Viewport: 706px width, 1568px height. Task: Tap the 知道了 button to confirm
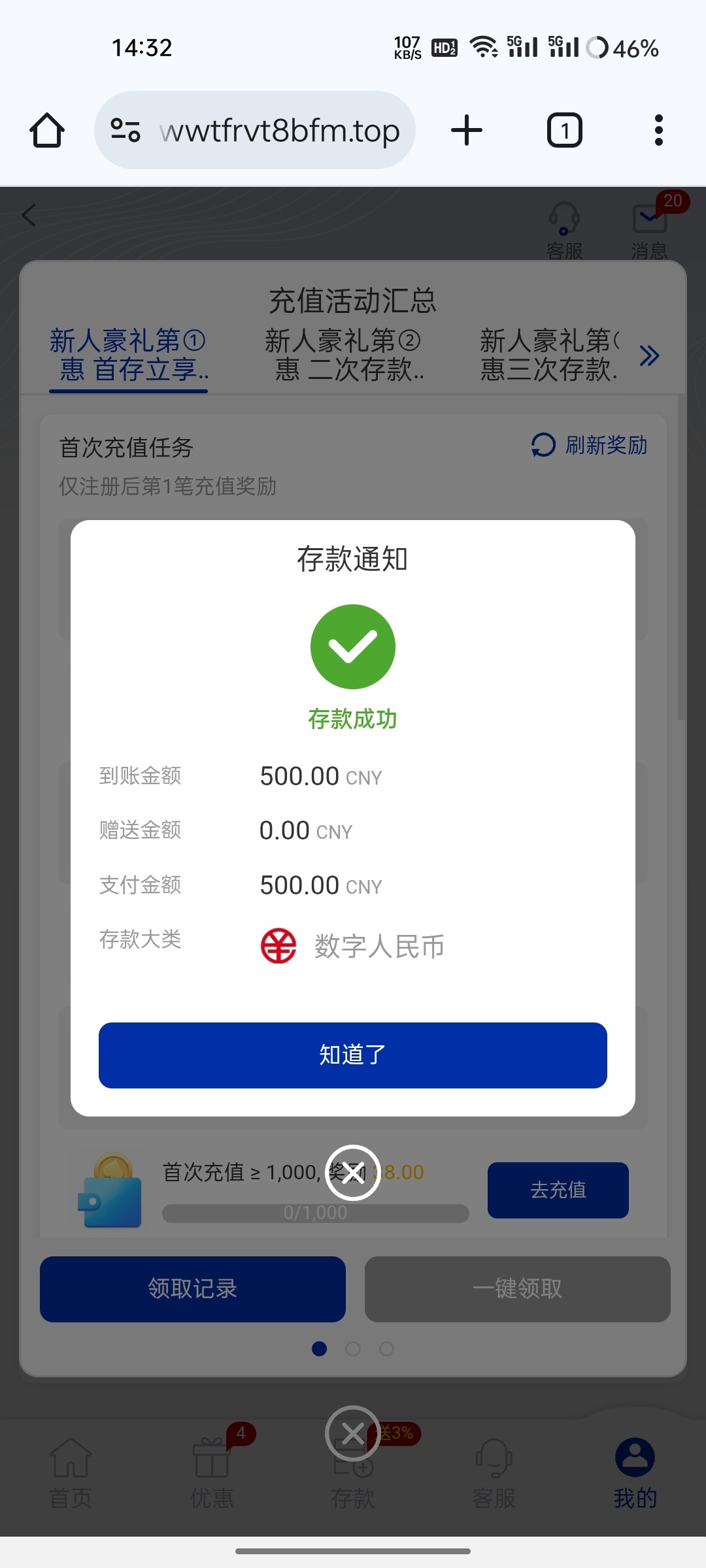tap(353, 1055)
